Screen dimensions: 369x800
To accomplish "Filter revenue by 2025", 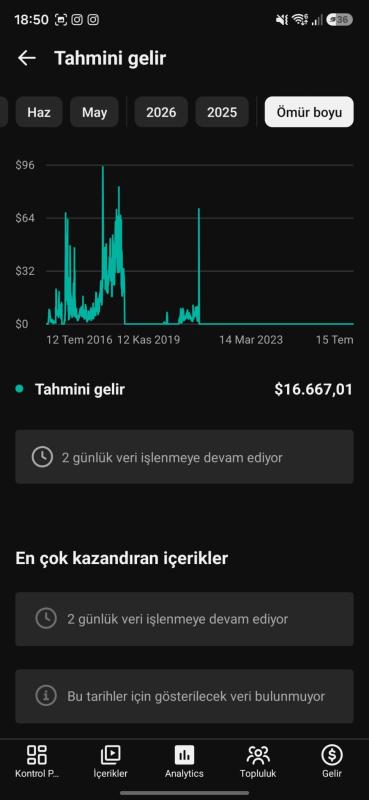I will click(222, 112).
